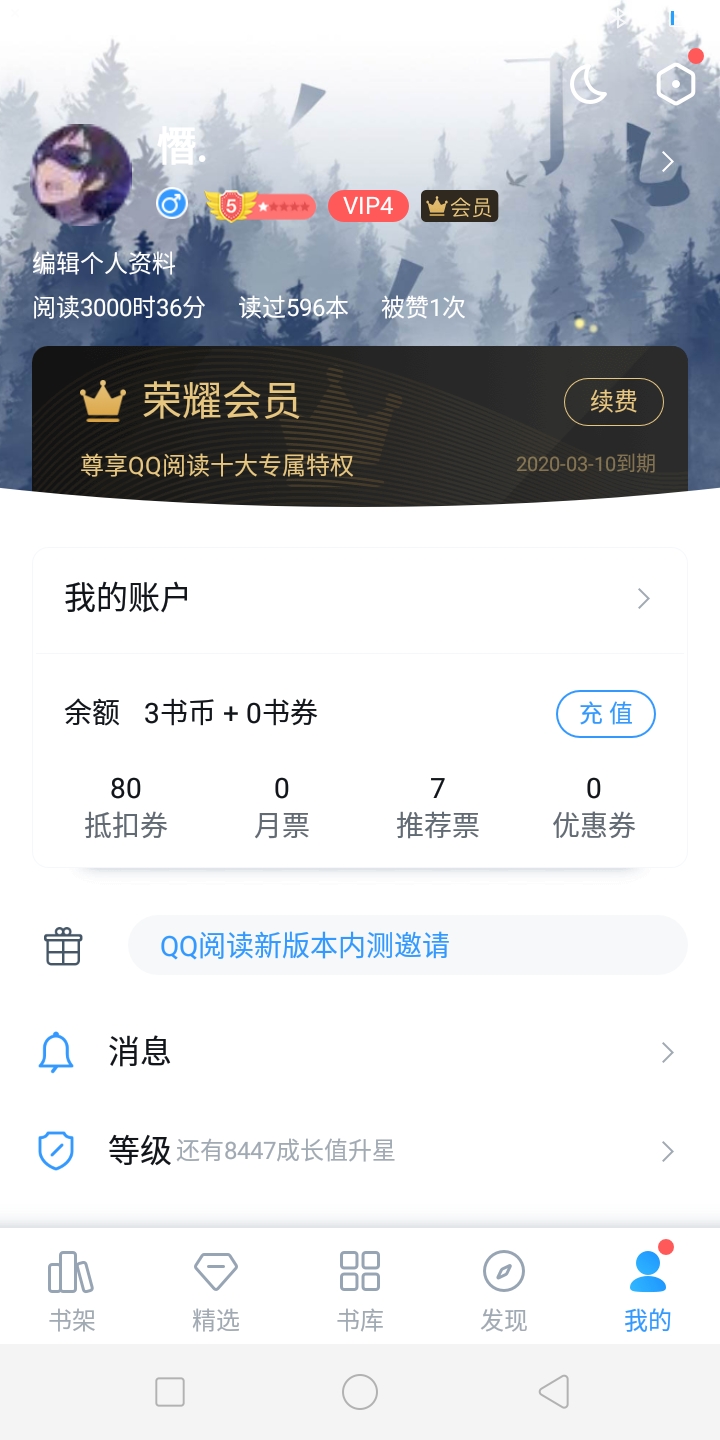Open the 等级 level row

click(x=360, y=1151)
